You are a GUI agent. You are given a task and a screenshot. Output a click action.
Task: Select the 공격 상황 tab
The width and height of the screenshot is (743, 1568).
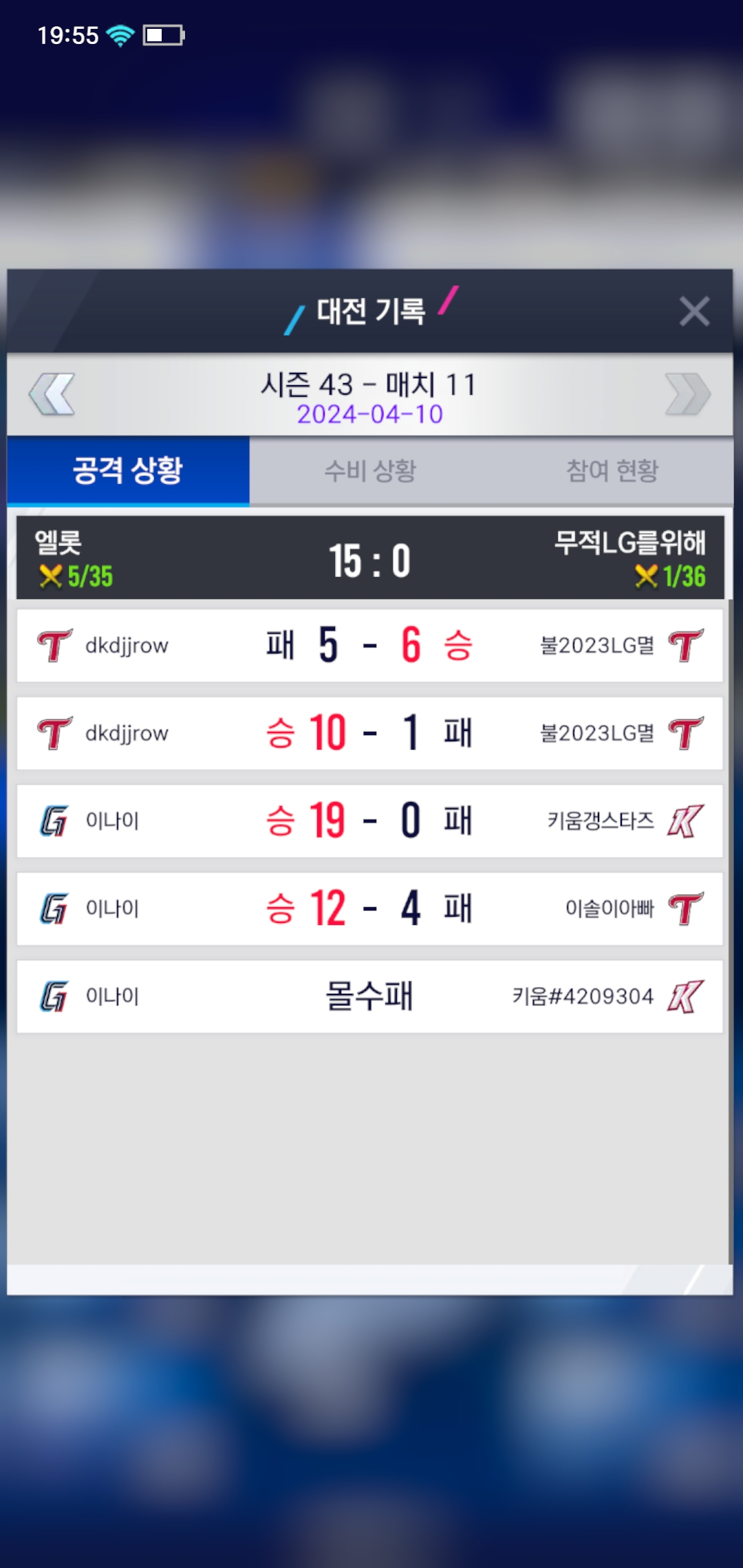[x=128, y=471]
